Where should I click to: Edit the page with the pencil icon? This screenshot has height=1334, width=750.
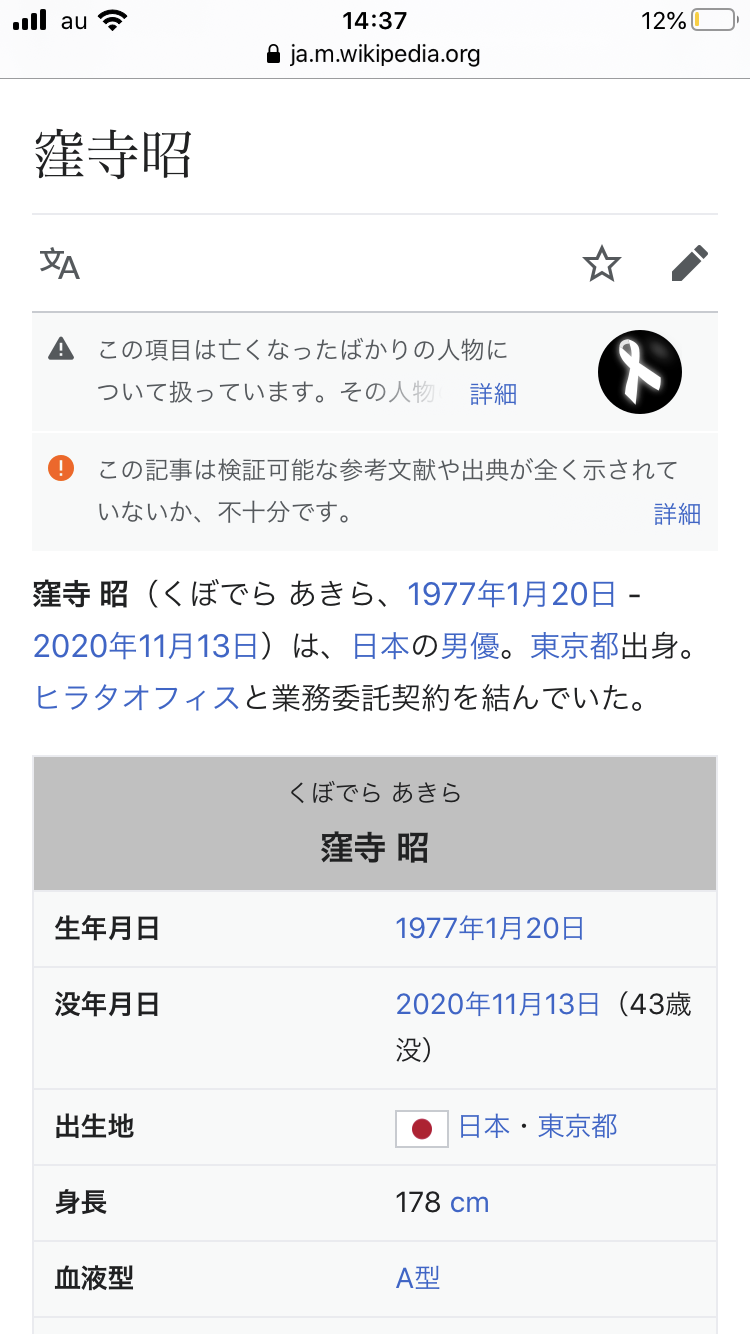click(x=689, y=264)
